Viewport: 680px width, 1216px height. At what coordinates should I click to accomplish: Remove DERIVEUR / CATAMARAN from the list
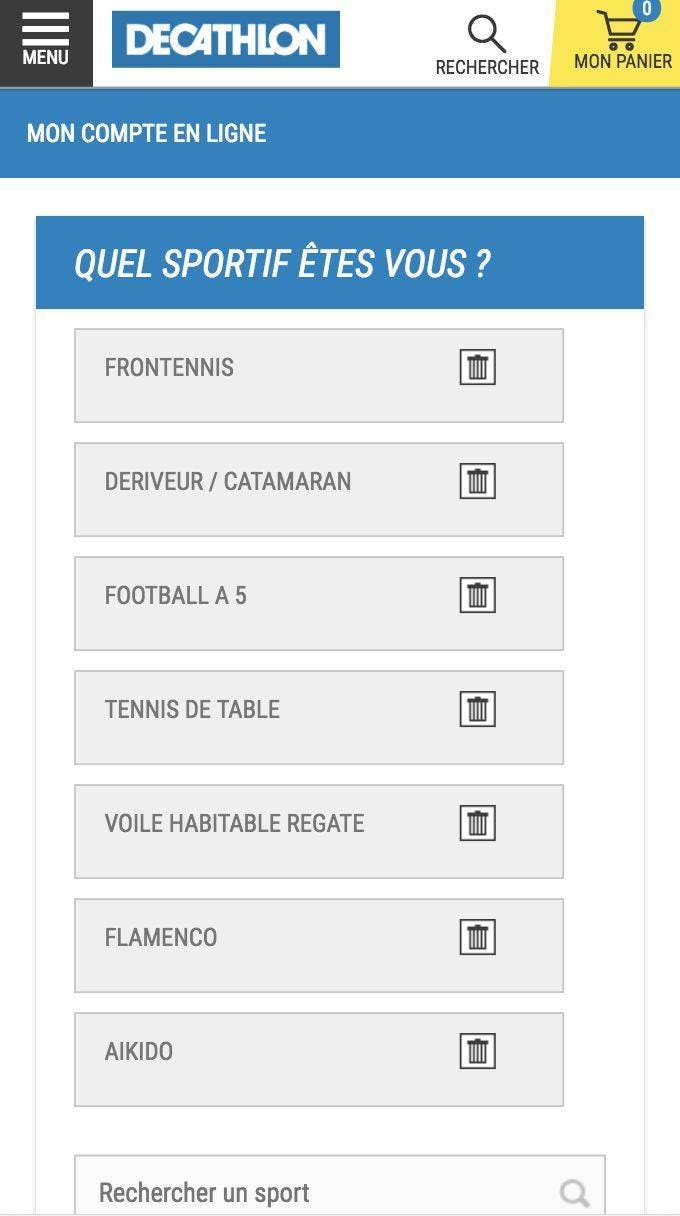478,481
